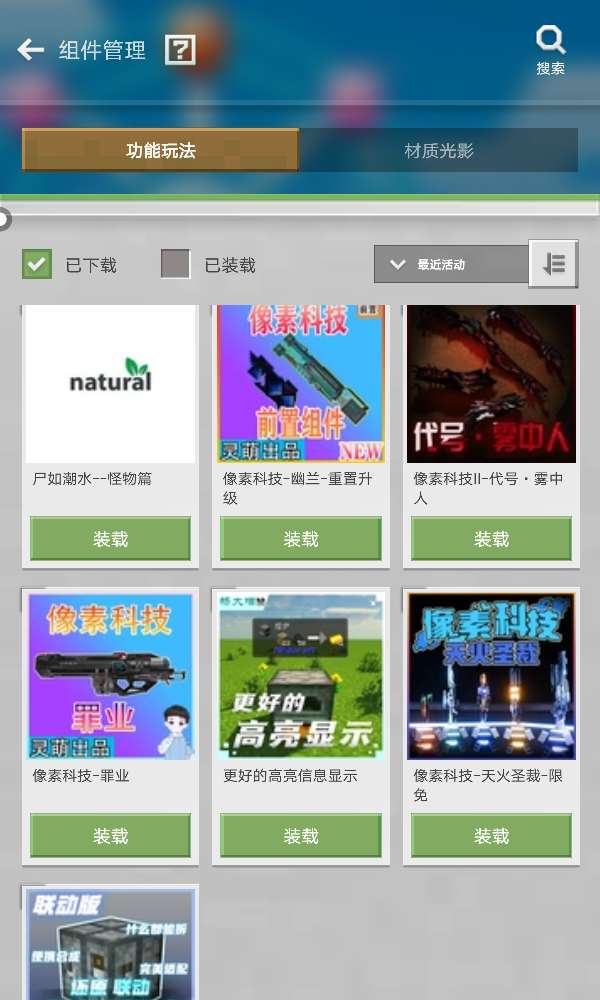Check the 已装载 filter
The image size is (600, 1000).
pyautogui.click(x=175, y=265)
